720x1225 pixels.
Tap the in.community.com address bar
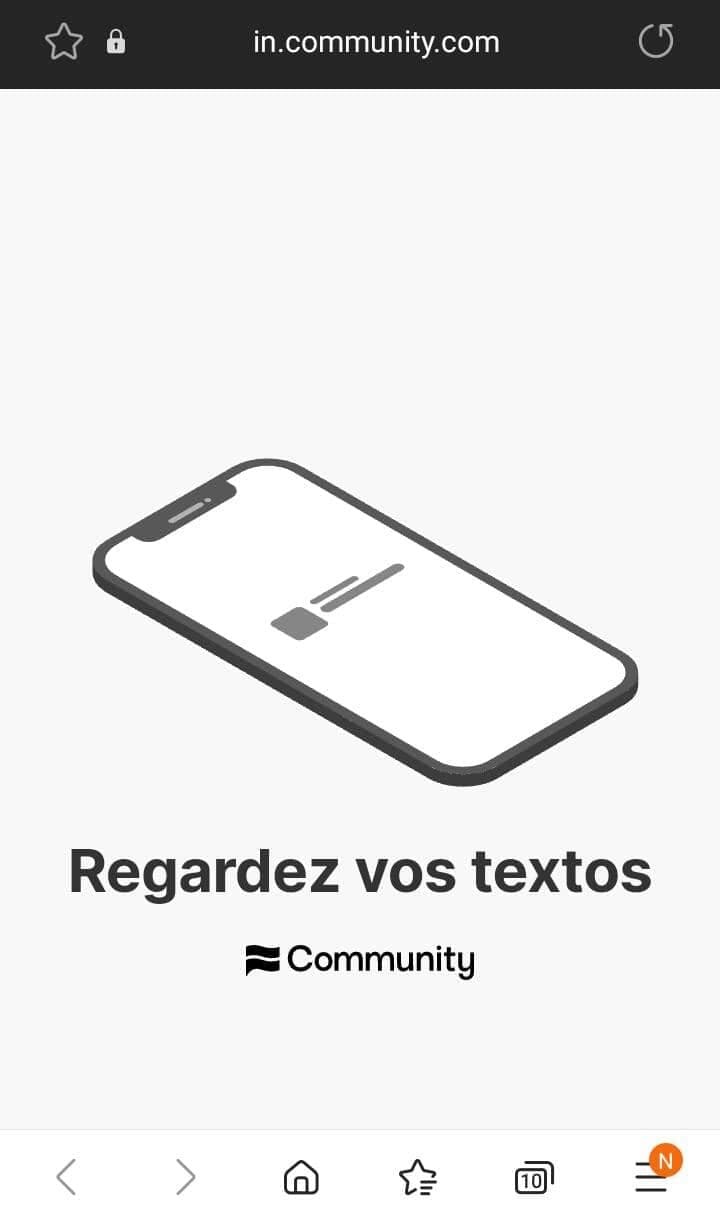(376, 43)
